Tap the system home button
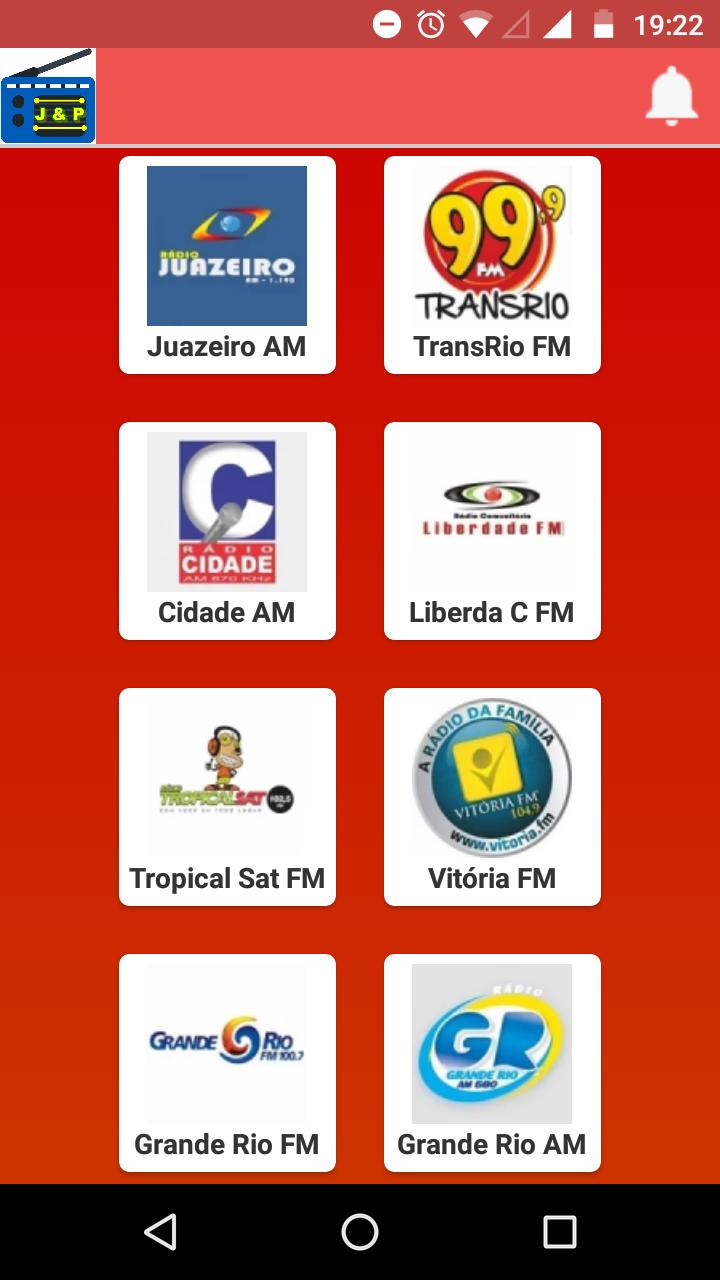 coord(360,1232)
